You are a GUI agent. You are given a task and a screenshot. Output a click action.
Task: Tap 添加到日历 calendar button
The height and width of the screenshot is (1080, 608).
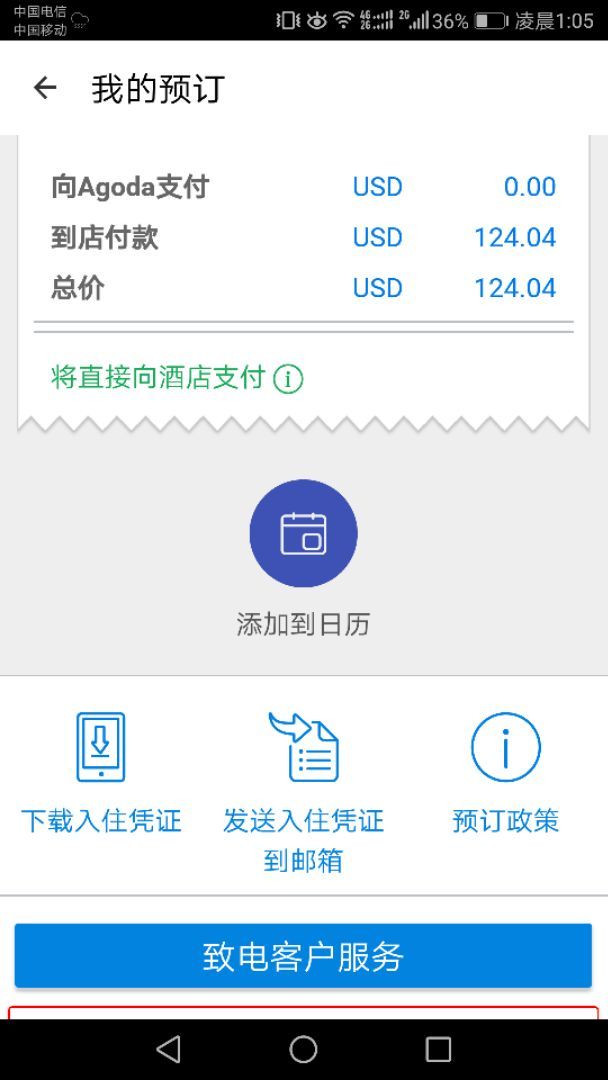pyautogui.click(x=303, y=533)
